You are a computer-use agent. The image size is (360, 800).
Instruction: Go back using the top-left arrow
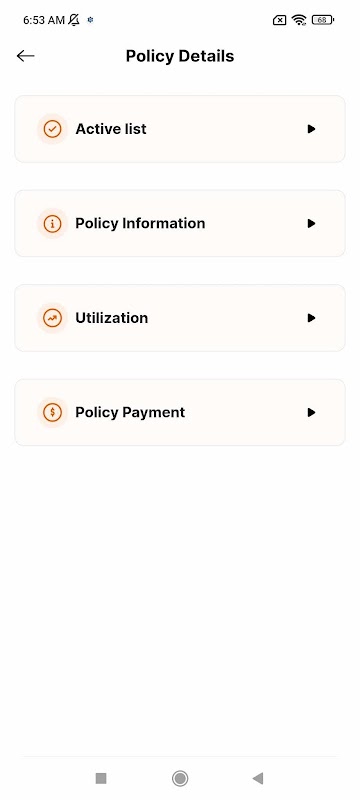pyautogui.click(x=25, y=56)
